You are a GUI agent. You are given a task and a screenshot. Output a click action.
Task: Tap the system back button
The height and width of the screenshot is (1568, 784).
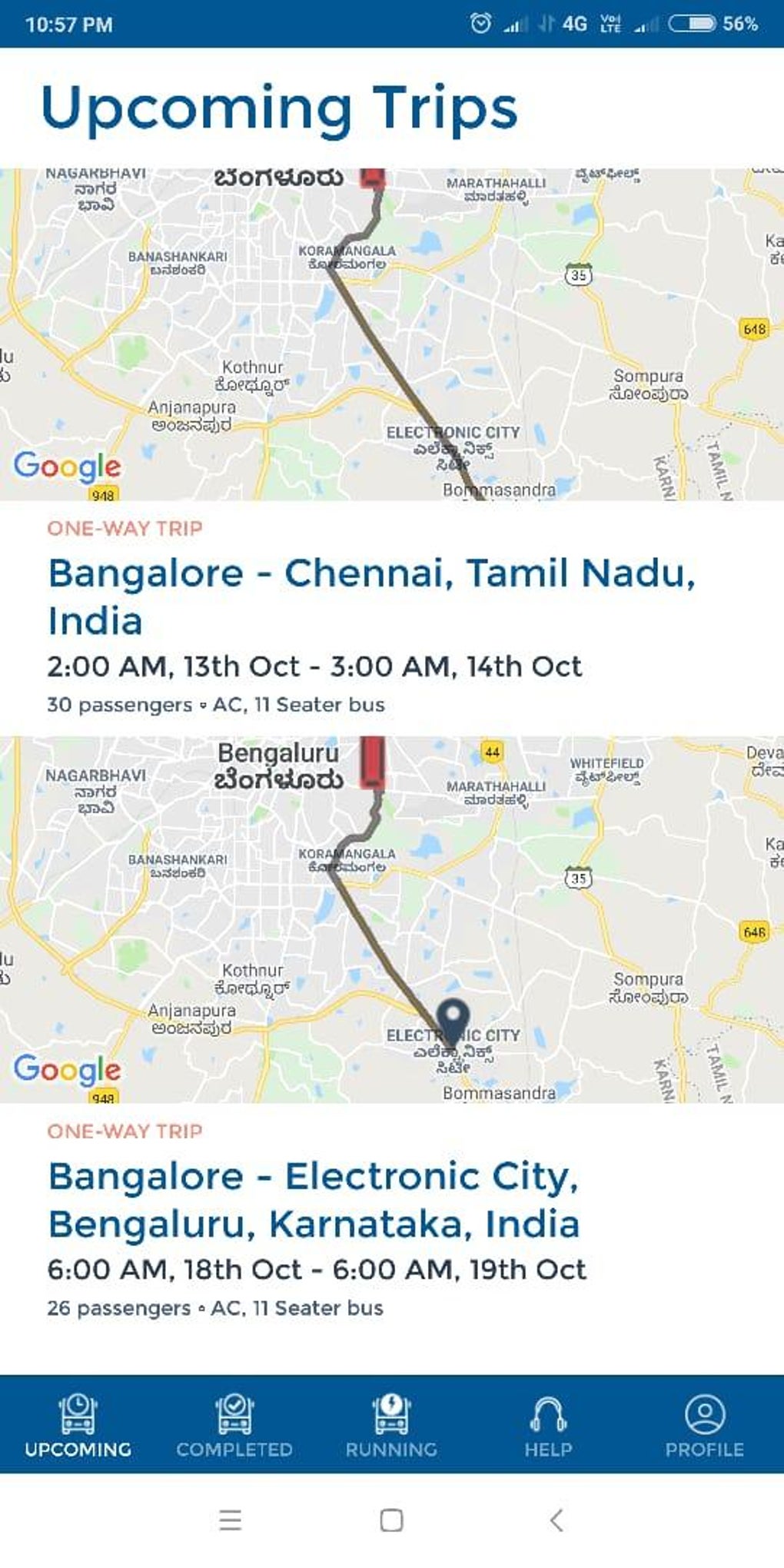[556, 1520]
